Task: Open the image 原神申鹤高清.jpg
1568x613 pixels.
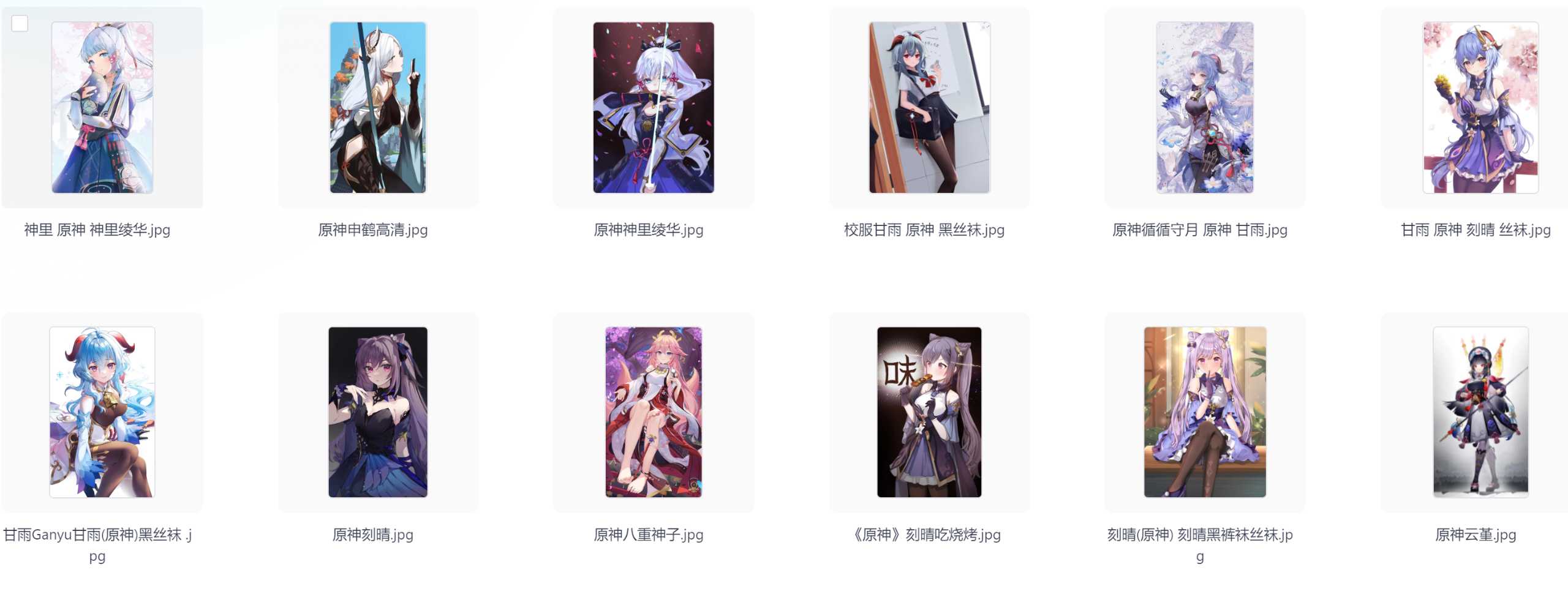Action: point(378,108)
